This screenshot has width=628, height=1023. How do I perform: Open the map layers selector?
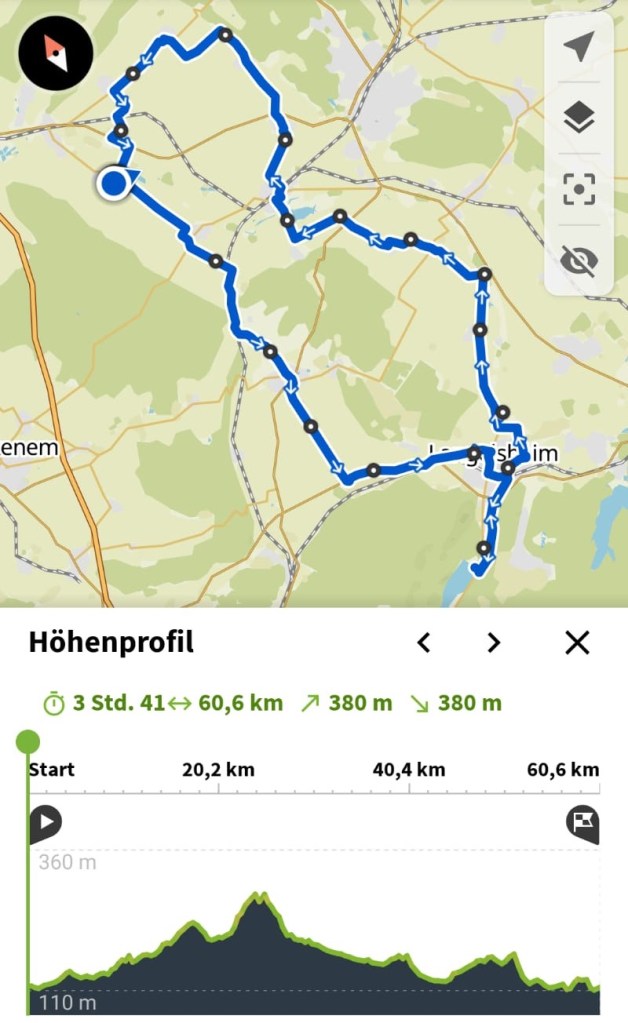[x=578, y=119]
